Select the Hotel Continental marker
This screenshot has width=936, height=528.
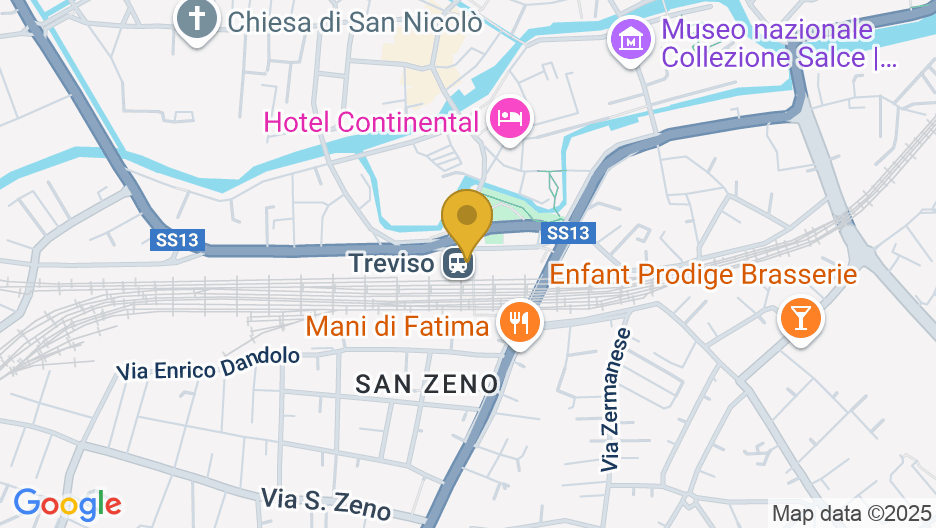click(x=512, y=119)
